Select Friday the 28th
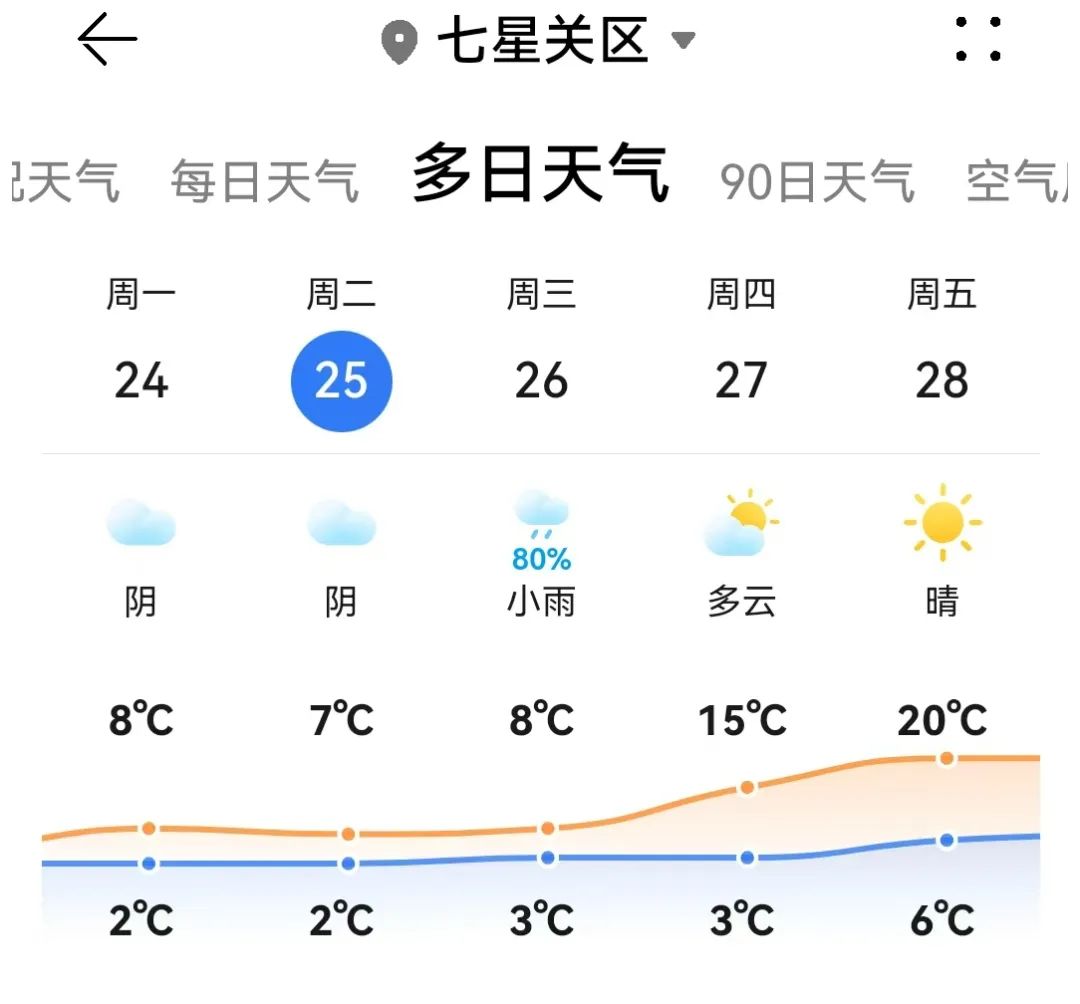This screenshot has height=1004, width=1080. click(x=941, y=380)
